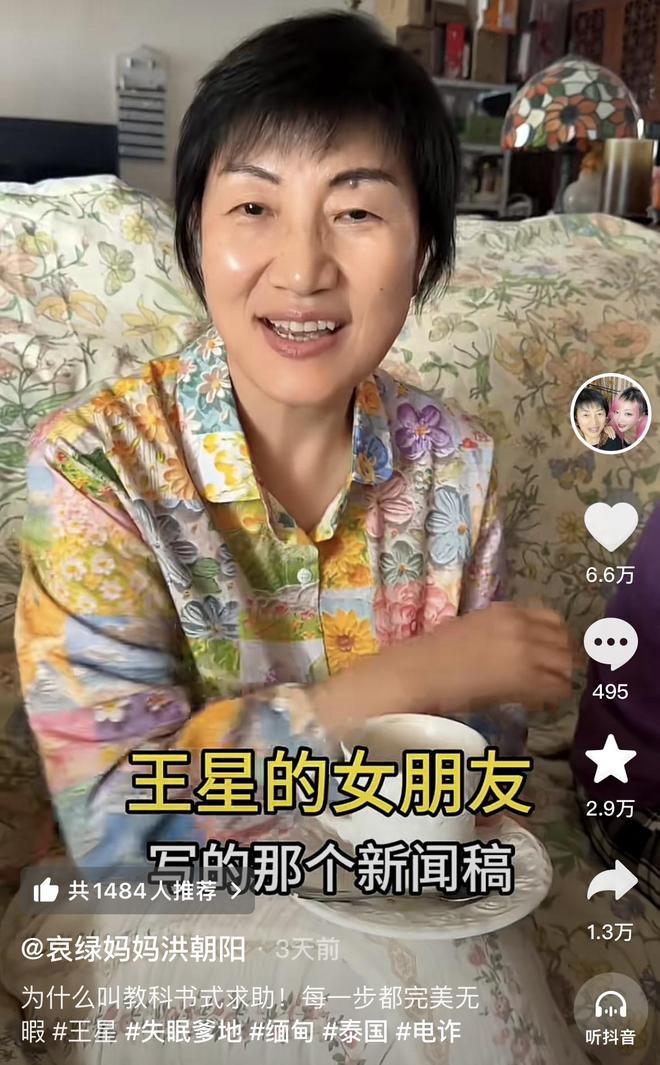660x1065 pixels.
Task: Open the #电诈 hashtag
Action: point(428,1031)
